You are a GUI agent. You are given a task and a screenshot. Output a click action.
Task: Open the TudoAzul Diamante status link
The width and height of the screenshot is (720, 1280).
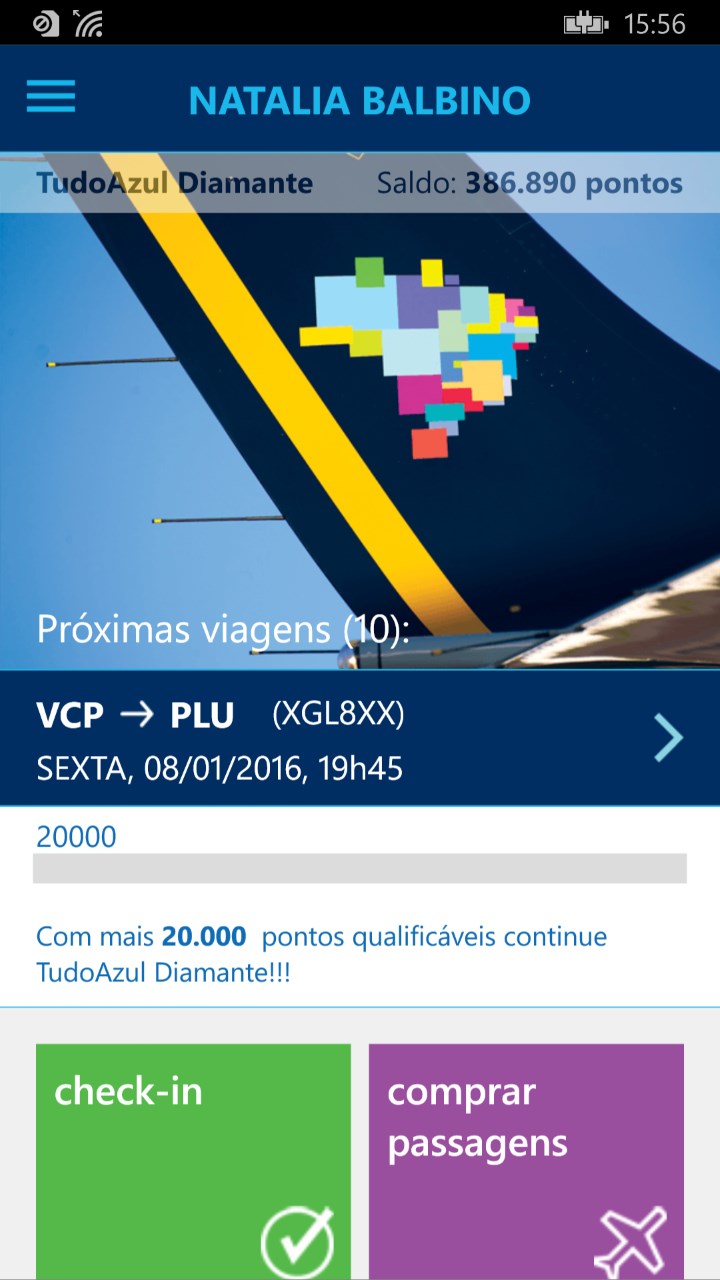pos(173,183)
